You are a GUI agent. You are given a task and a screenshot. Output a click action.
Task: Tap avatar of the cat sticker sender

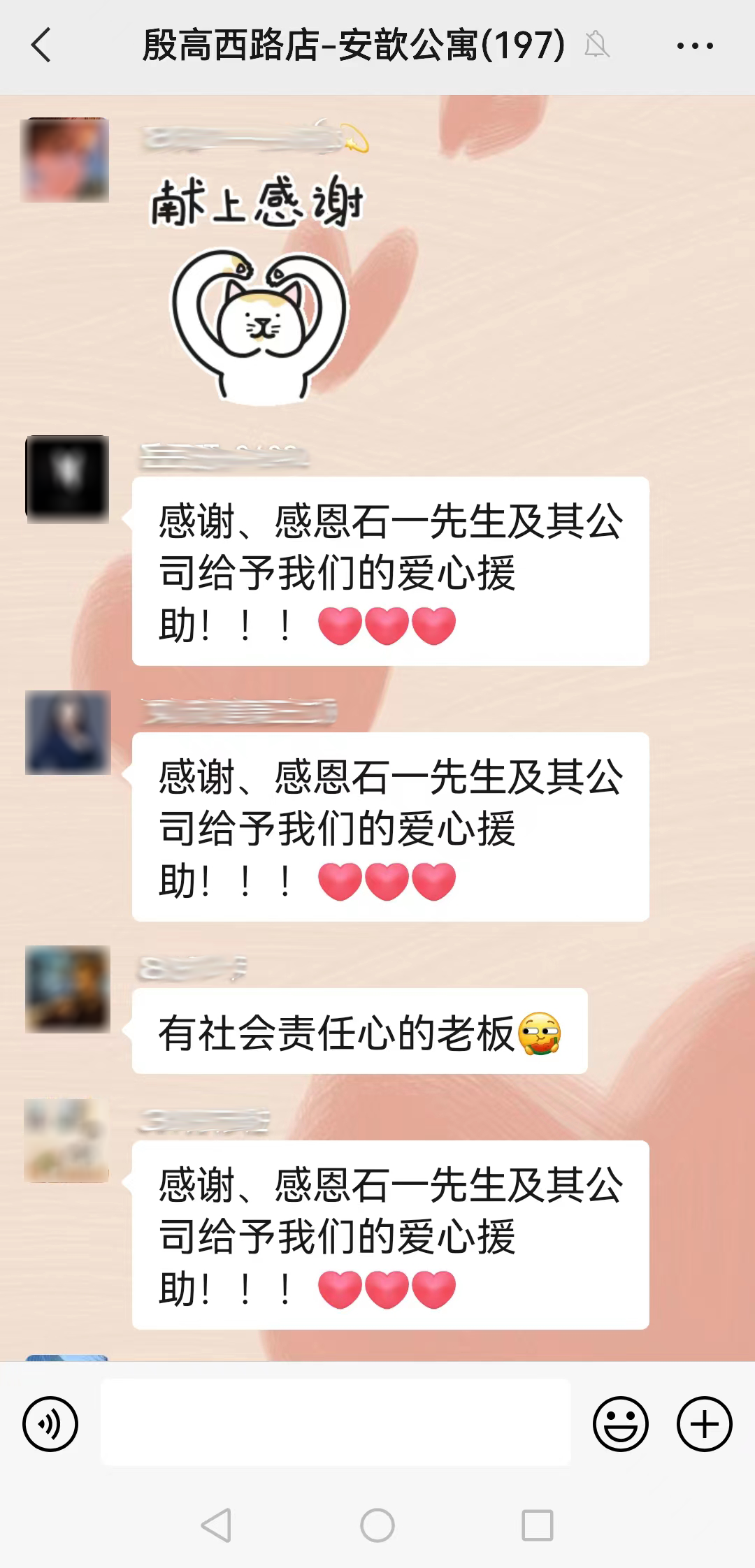coord(66,160)
